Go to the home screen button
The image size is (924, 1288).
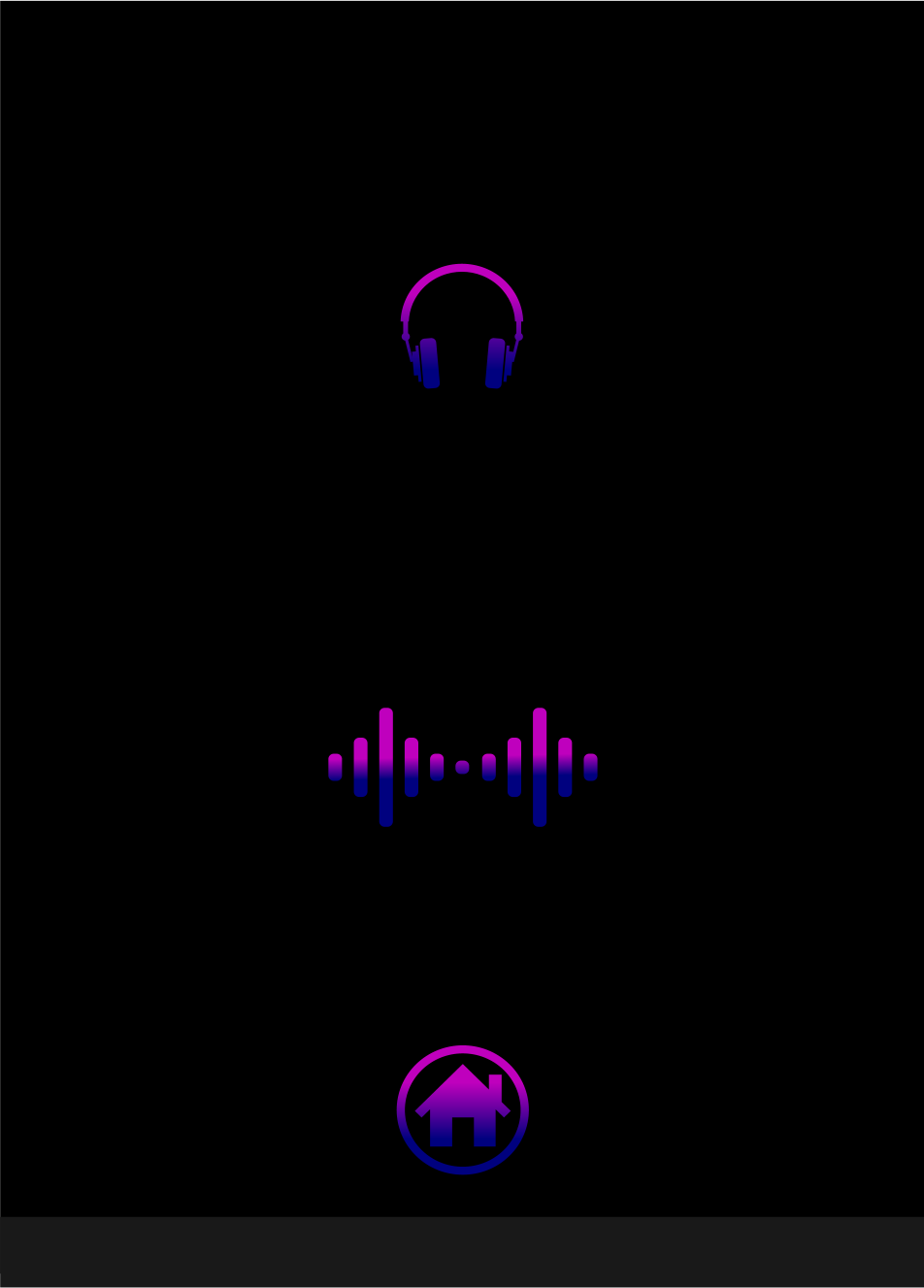tap(463, 1109)
